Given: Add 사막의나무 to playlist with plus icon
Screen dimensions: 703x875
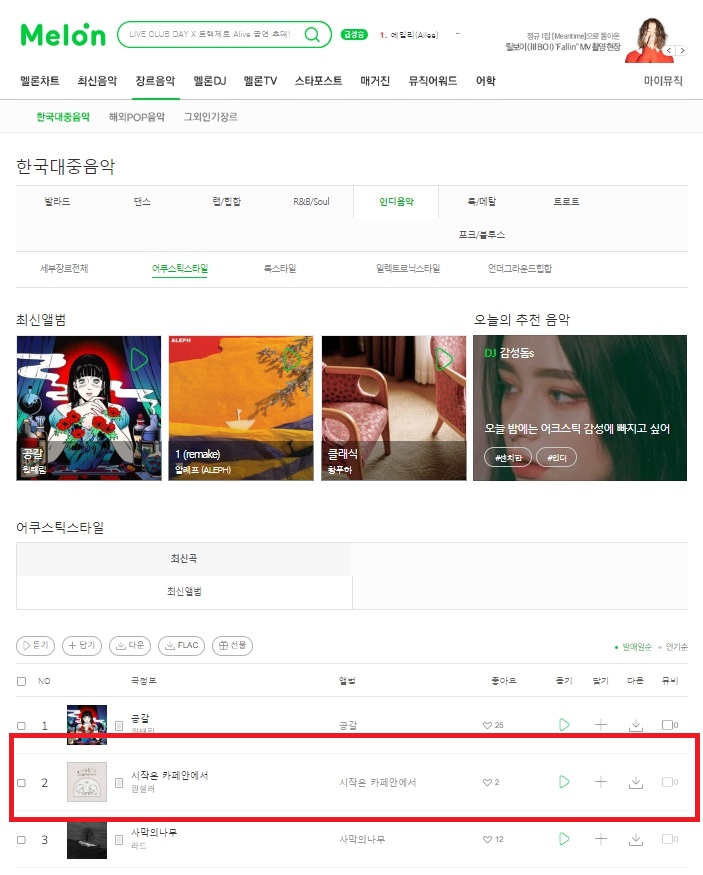Looking at the screenshot, I should (600, 839).
